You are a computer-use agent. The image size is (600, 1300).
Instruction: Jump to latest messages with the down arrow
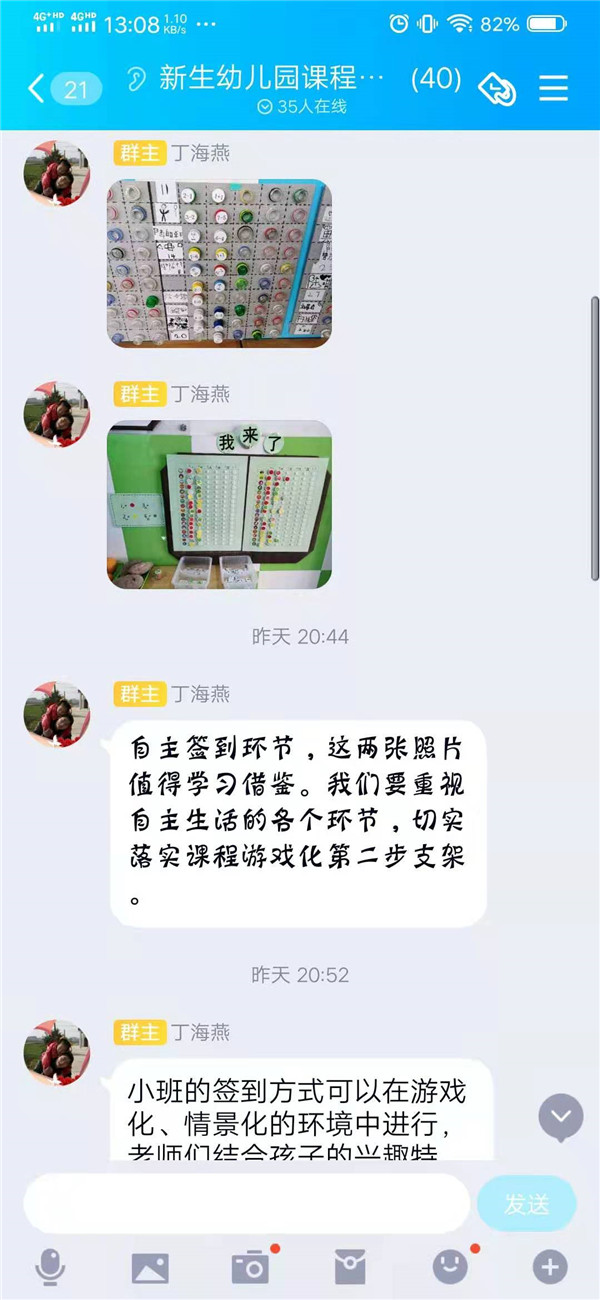tap(560, 1116)
